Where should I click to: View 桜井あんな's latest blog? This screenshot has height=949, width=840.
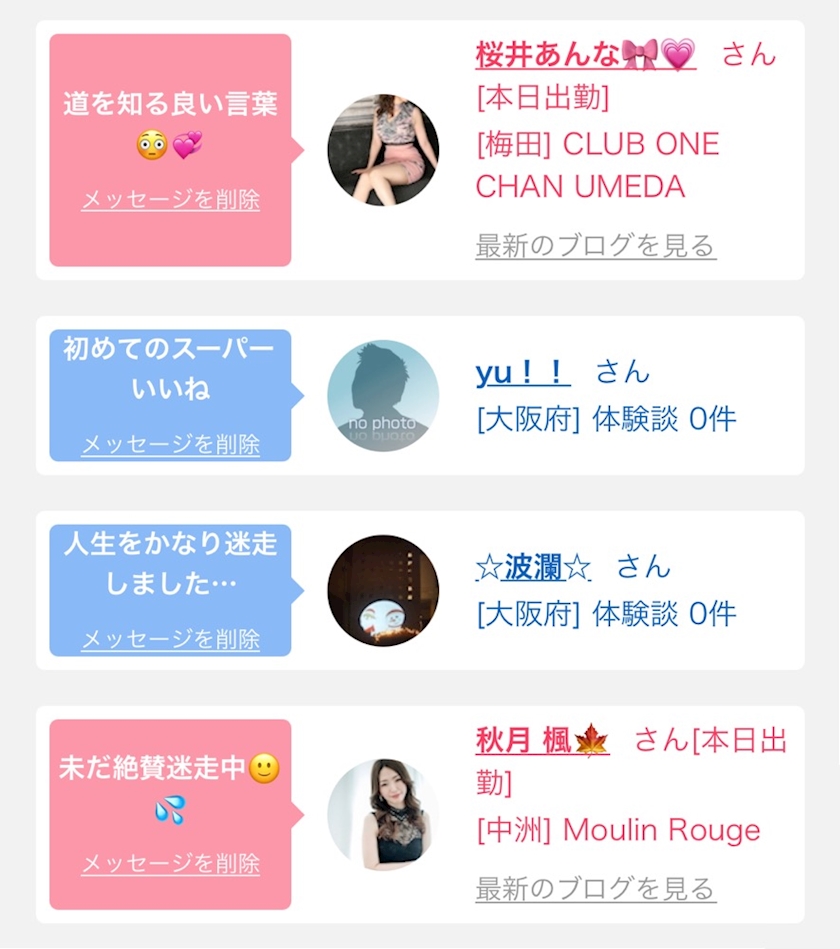[x=596, y=246]
